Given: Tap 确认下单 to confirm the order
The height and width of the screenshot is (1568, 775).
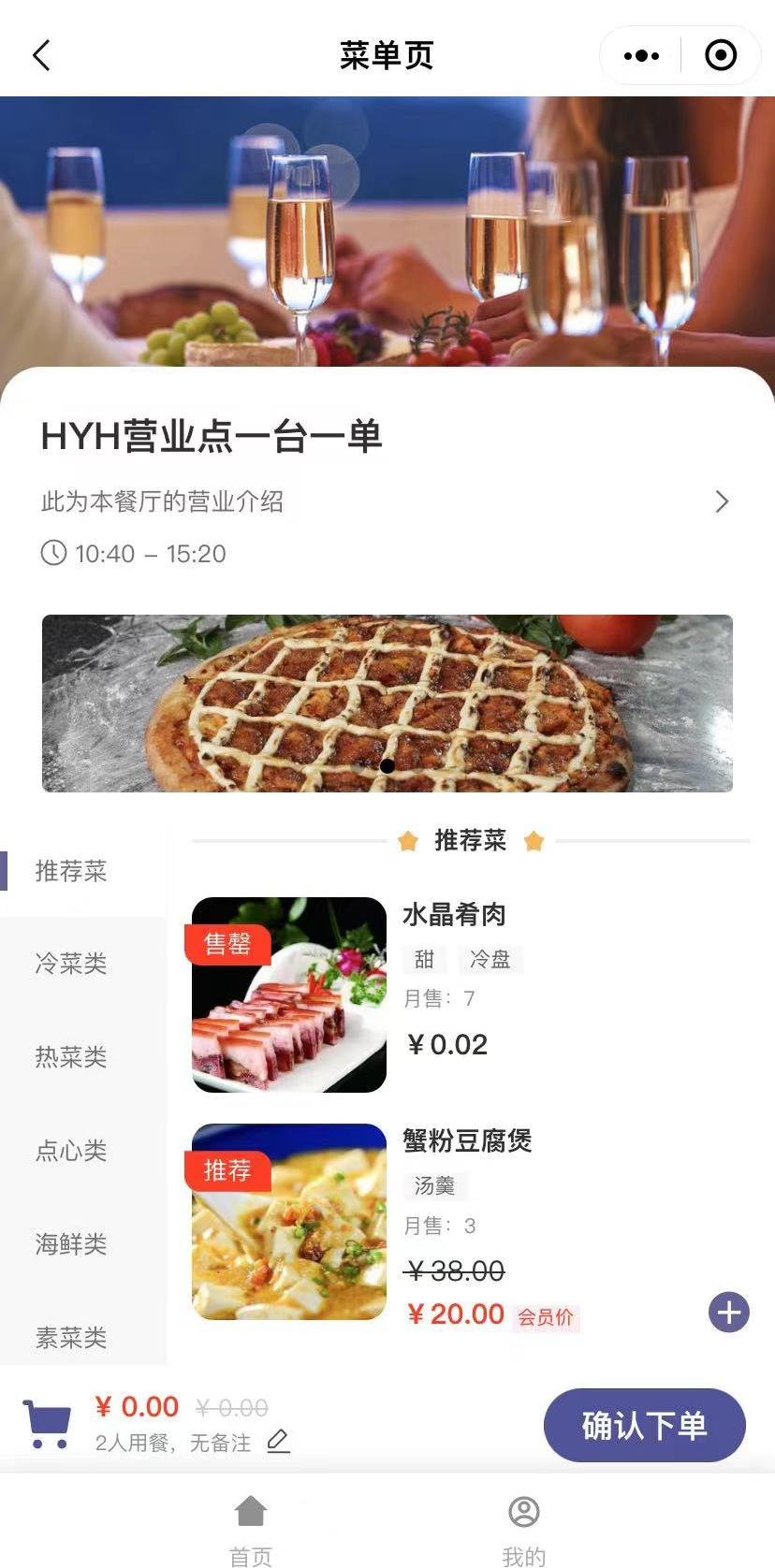Looking at the screenshot, I should tap(644, 1425).
